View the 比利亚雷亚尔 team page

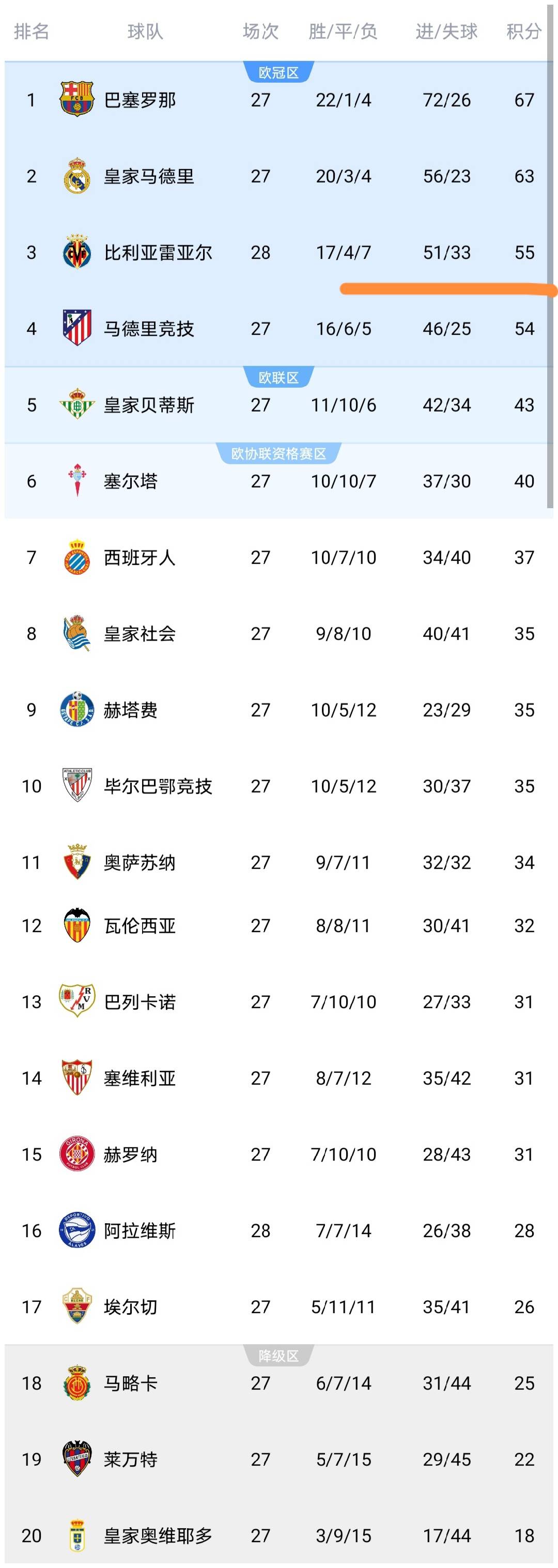[158, 253]
